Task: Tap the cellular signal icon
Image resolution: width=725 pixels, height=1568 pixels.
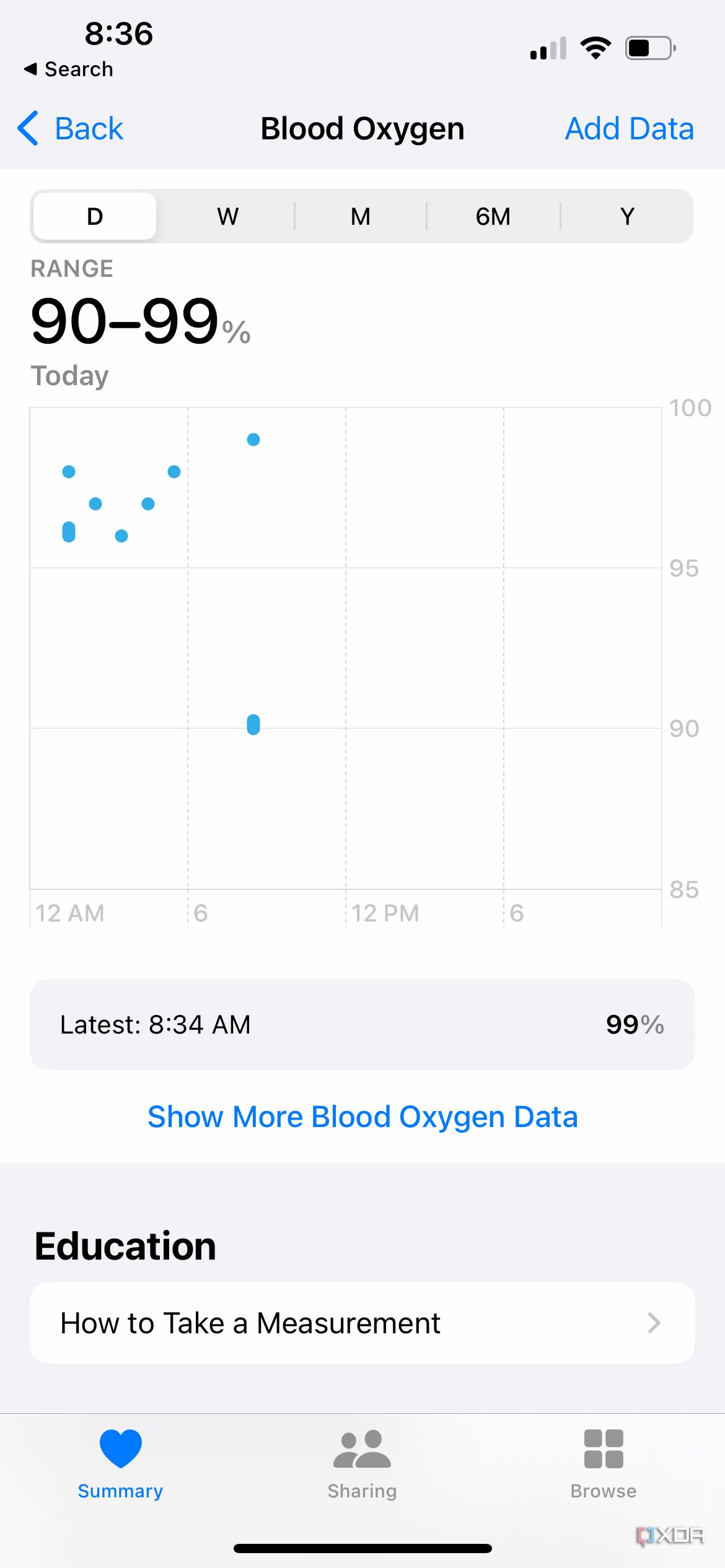Action: click(x=548, y=48)
